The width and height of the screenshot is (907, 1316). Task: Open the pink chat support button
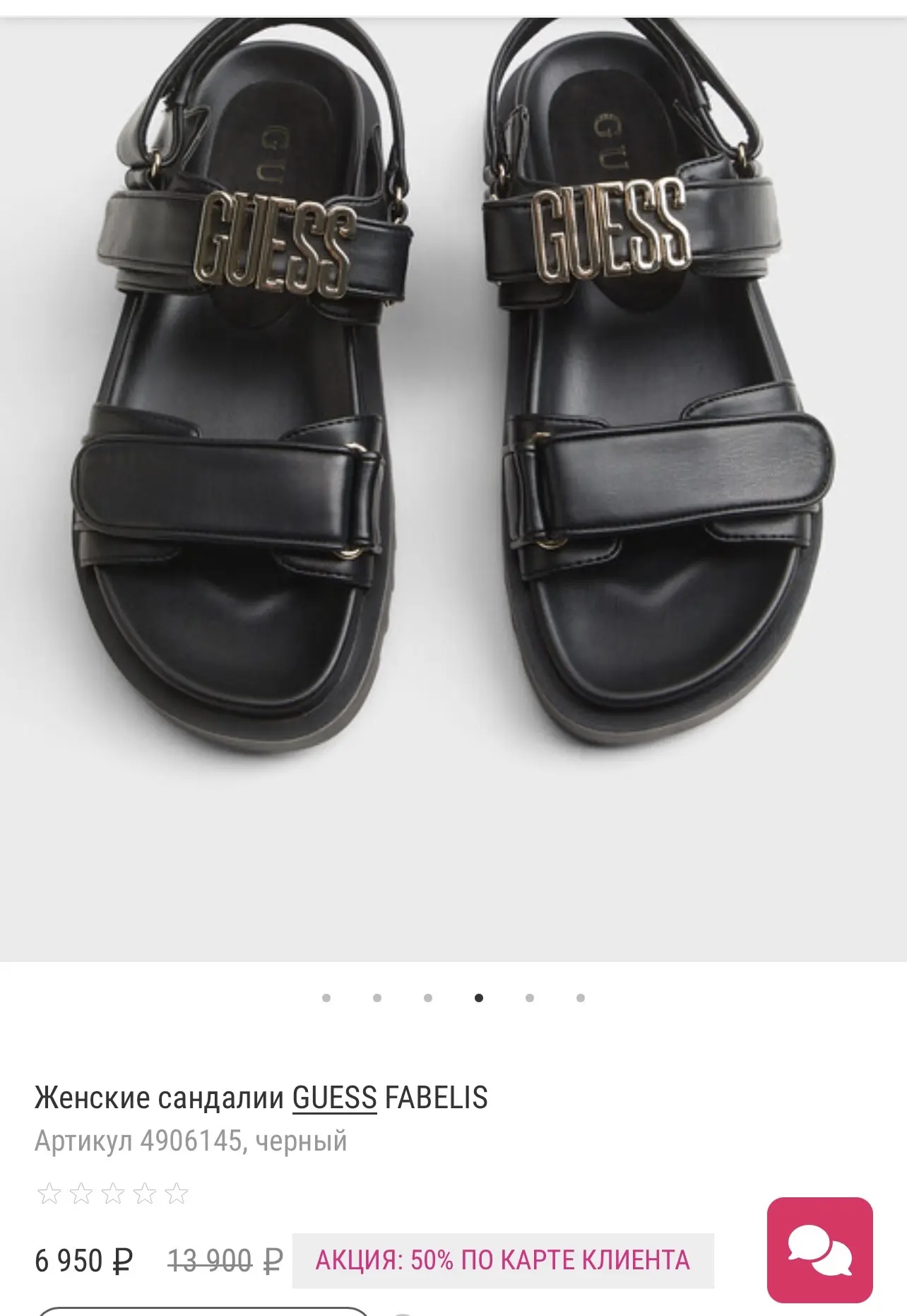pyautogui.click(x=820, y=1250)
